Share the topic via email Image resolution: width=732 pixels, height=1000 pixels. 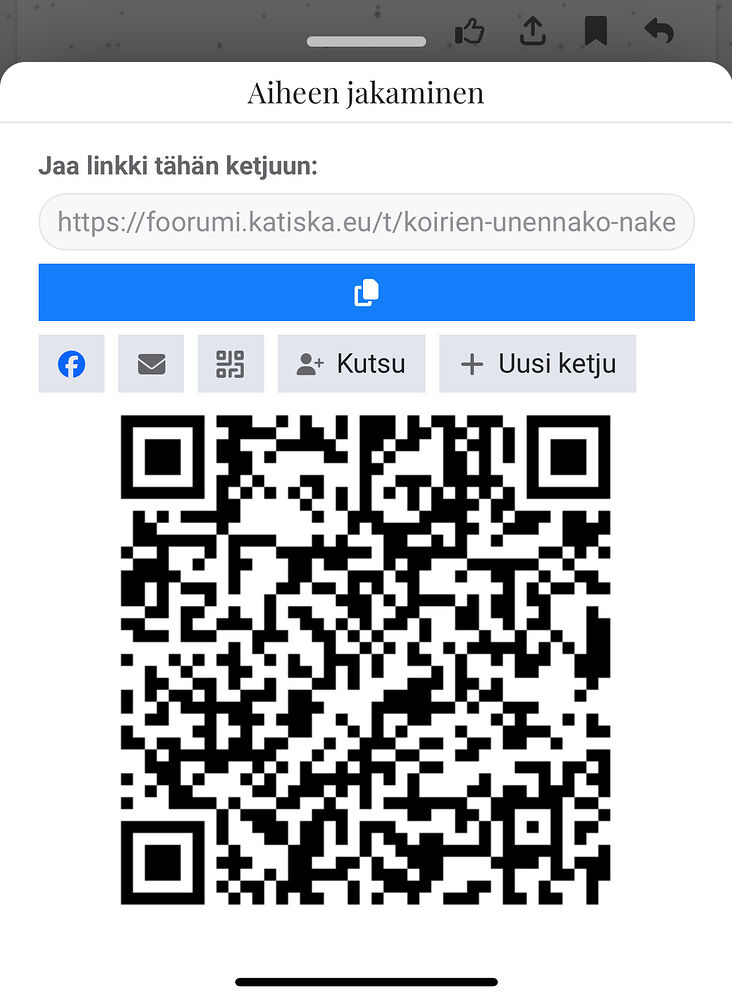point(151,363)
